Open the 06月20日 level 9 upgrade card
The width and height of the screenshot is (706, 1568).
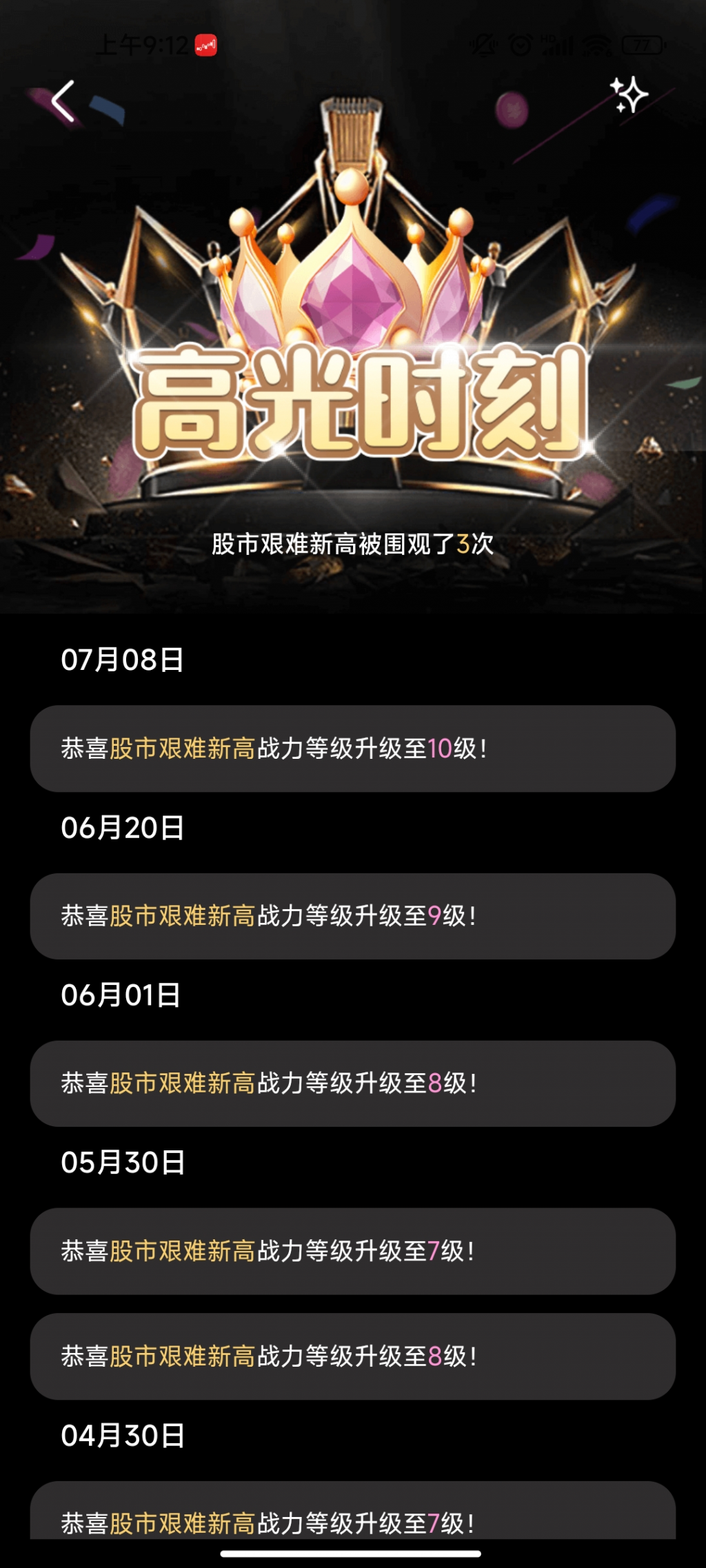pos(352,916)
